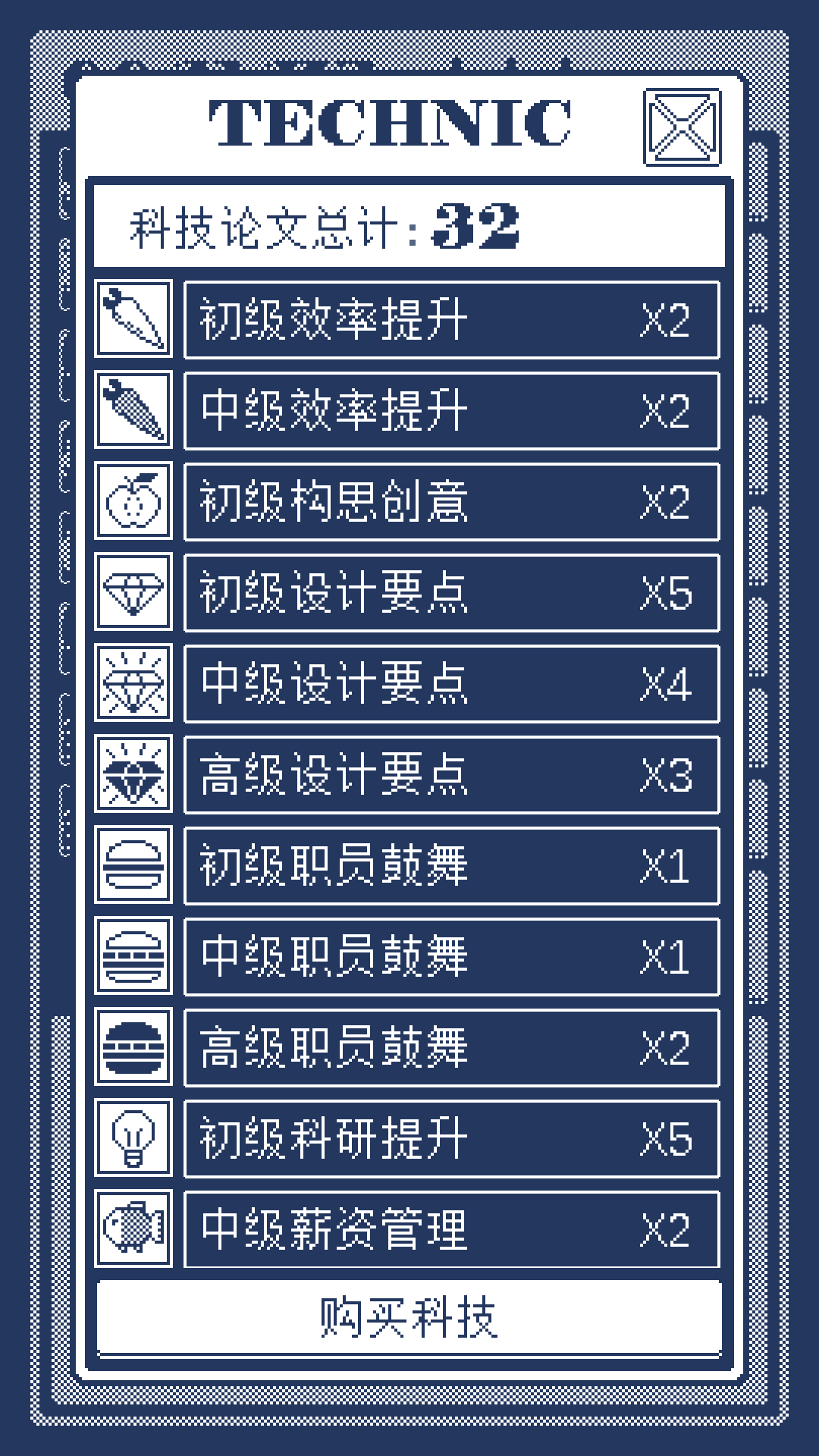This screenshot has width=819, height=1456.
Task: Choose 高级职员鼓舞 technology
Action: click(x=451, y=1048)
